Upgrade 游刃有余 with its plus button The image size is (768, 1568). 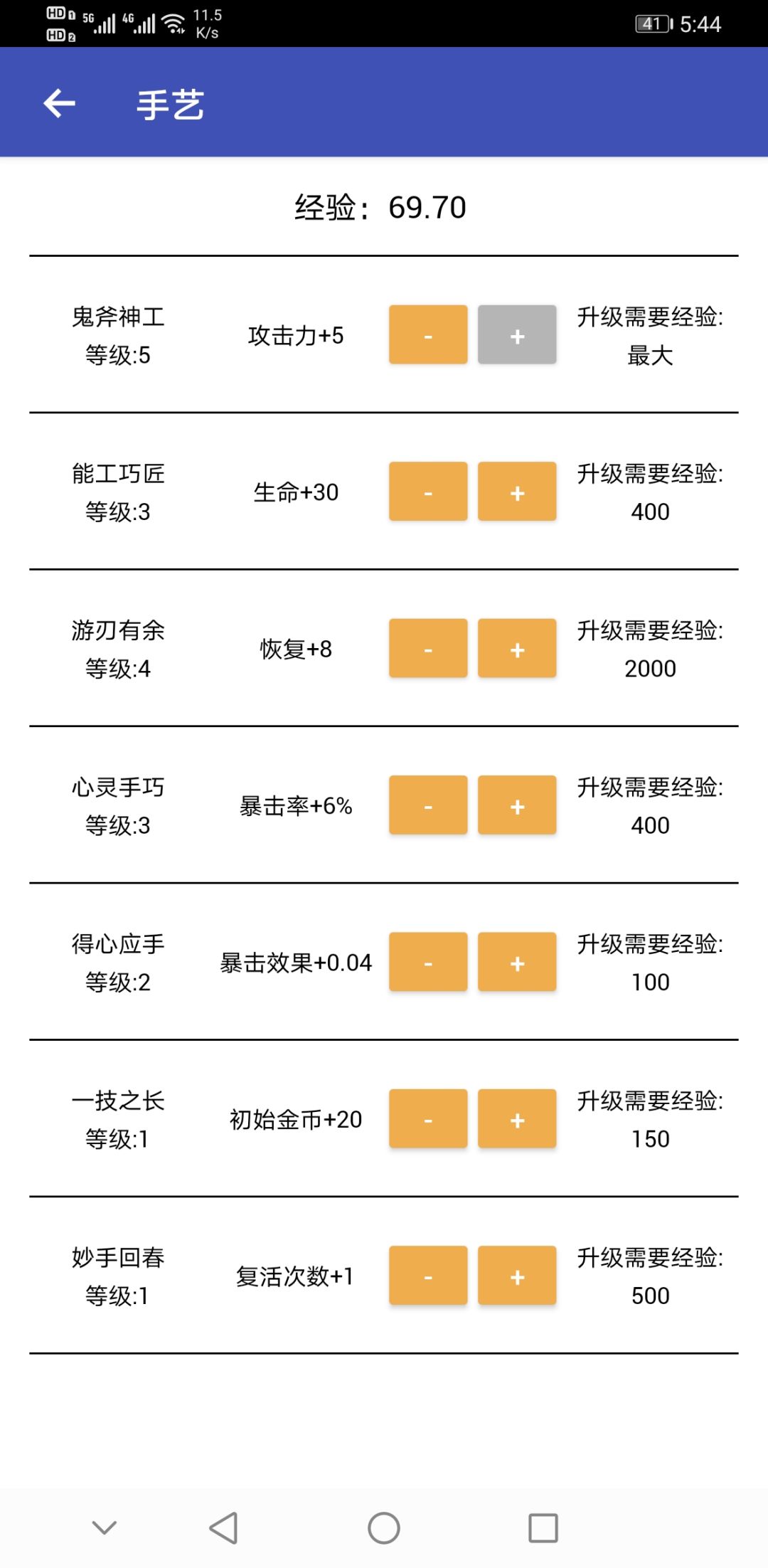point(517,649)
